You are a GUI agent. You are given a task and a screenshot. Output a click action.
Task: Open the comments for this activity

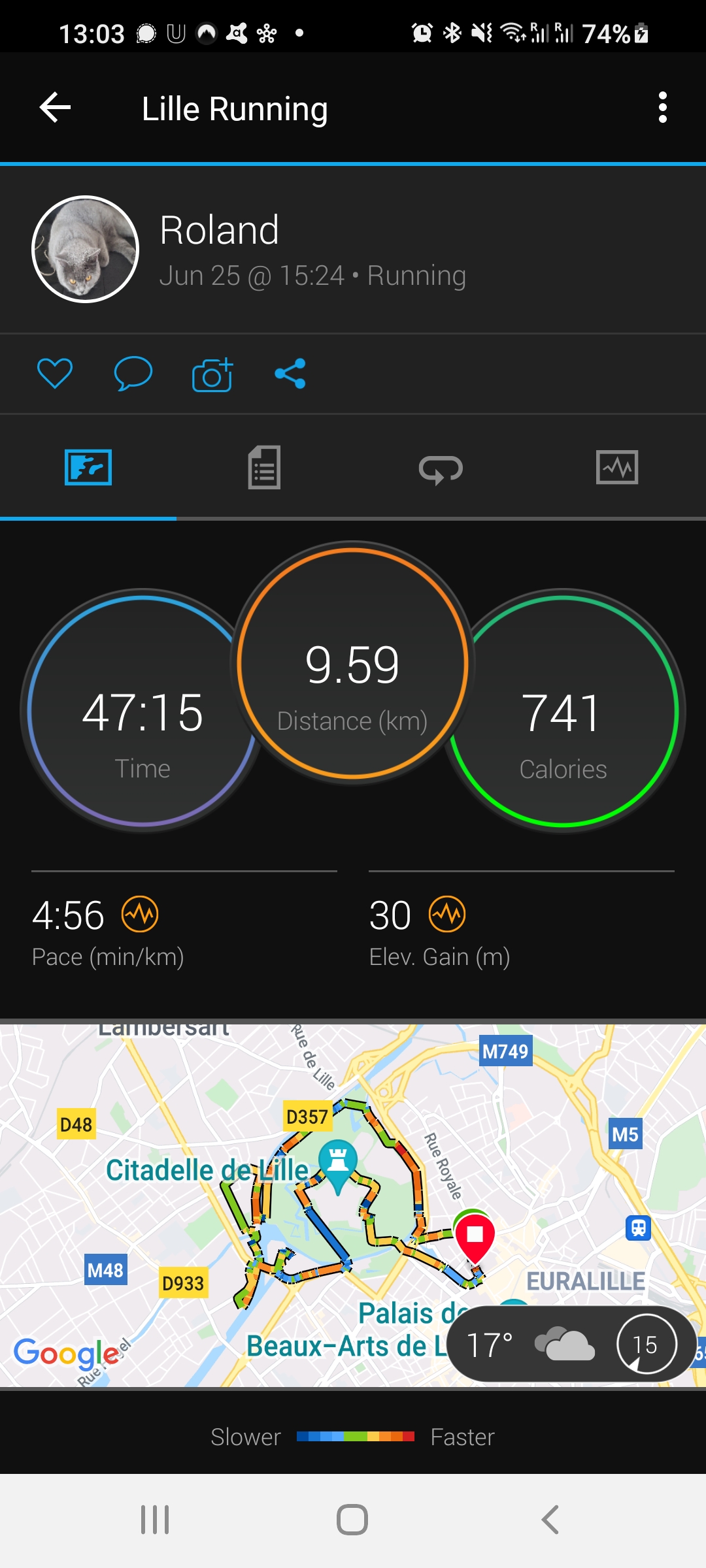(133, 374)
